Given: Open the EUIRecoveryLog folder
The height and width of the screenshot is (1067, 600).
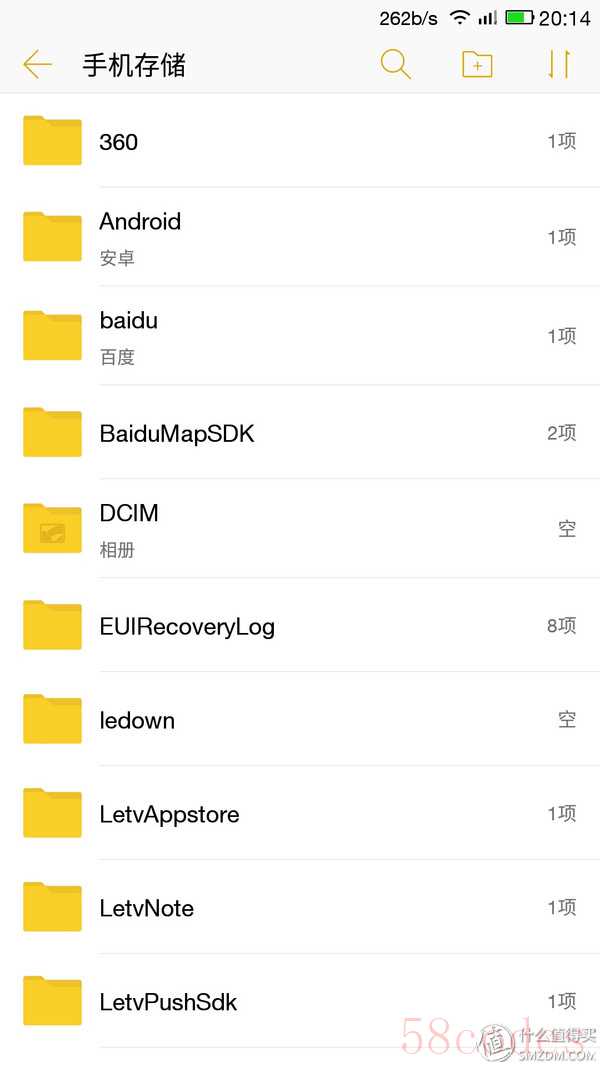Looking at the screenshot, I should coord(300,625).
